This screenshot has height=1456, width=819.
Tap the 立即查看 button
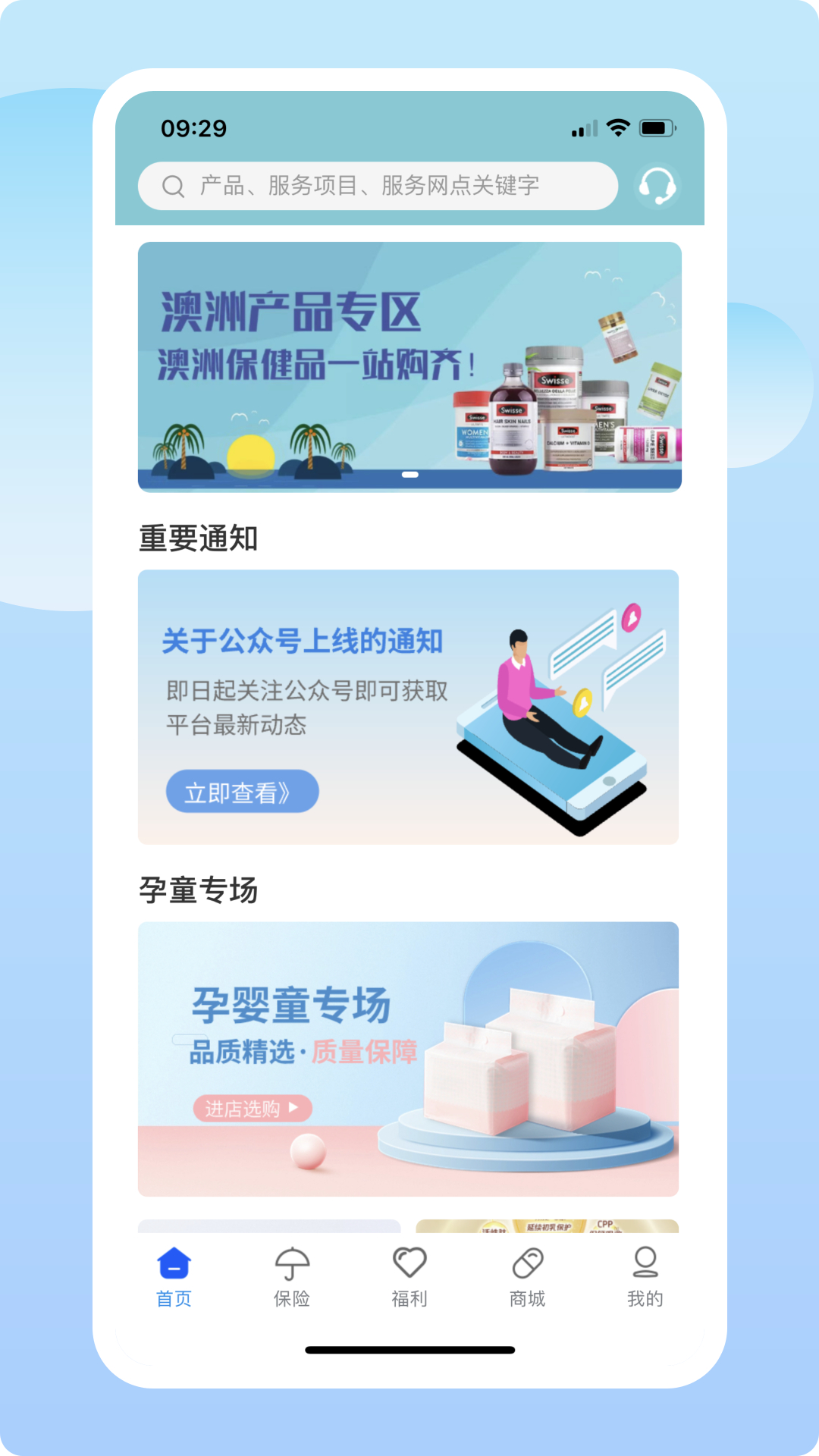242,792
